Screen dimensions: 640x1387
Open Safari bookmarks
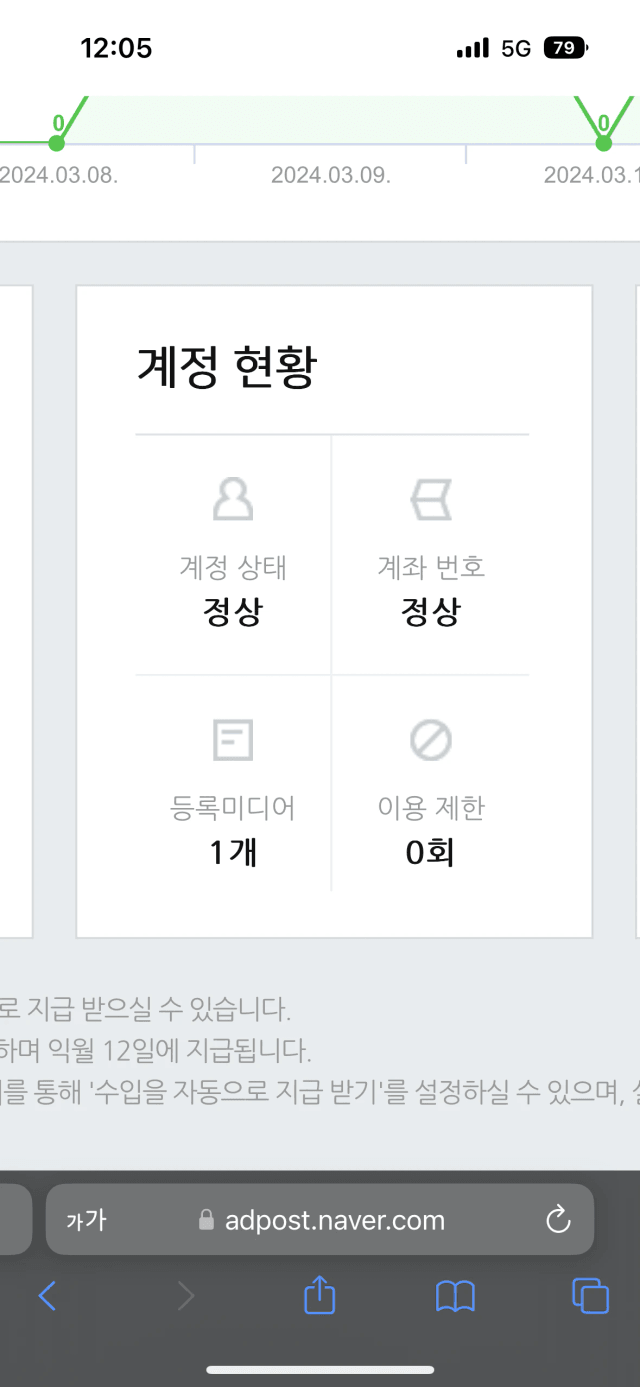(455, 1297)
